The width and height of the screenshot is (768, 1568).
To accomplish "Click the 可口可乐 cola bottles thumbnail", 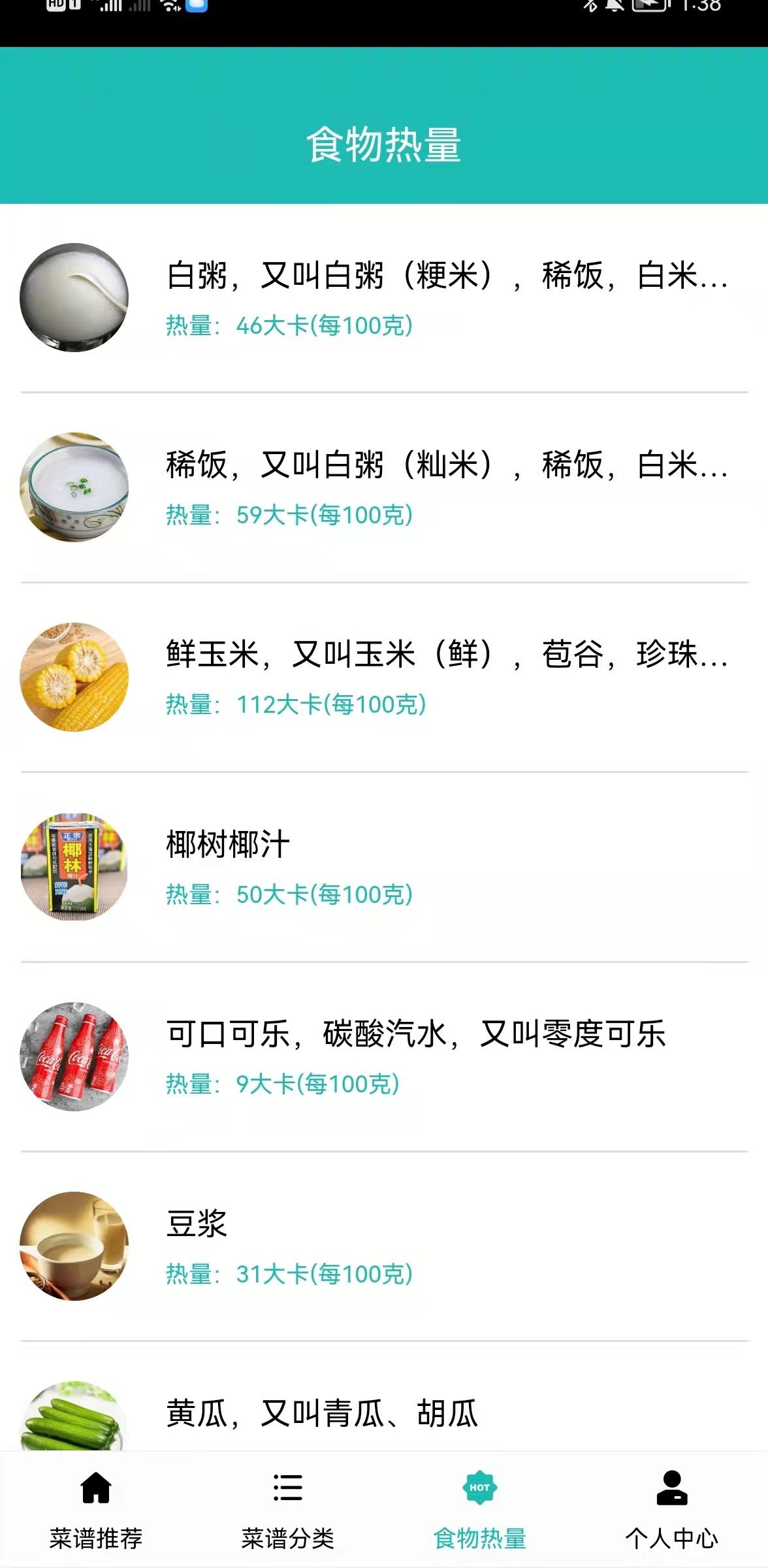I will pyautogui.click(x=76, y=1056).
